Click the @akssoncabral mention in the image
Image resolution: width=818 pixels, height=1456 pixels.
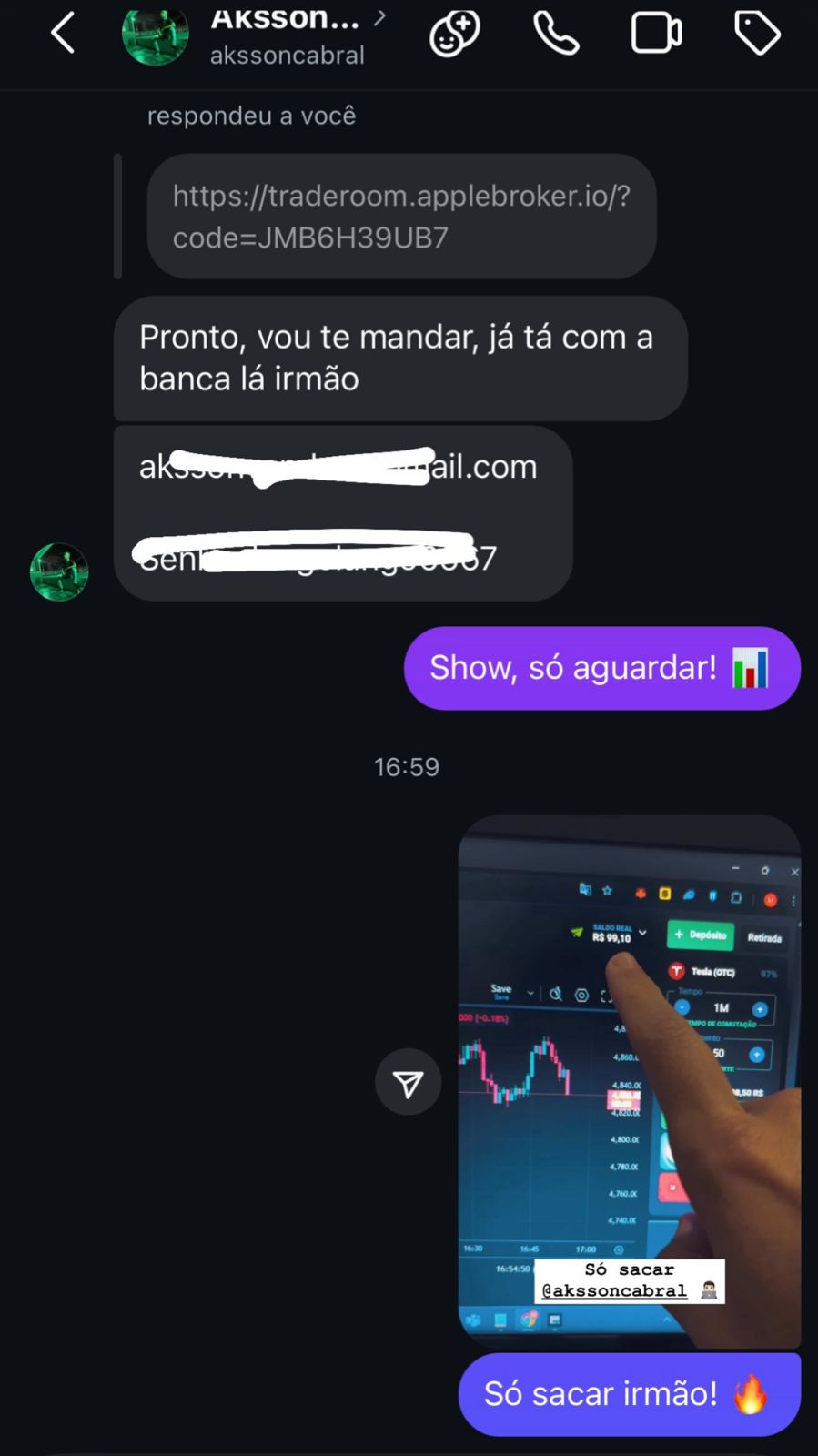pyautogui.click(x=613, y=1289)
